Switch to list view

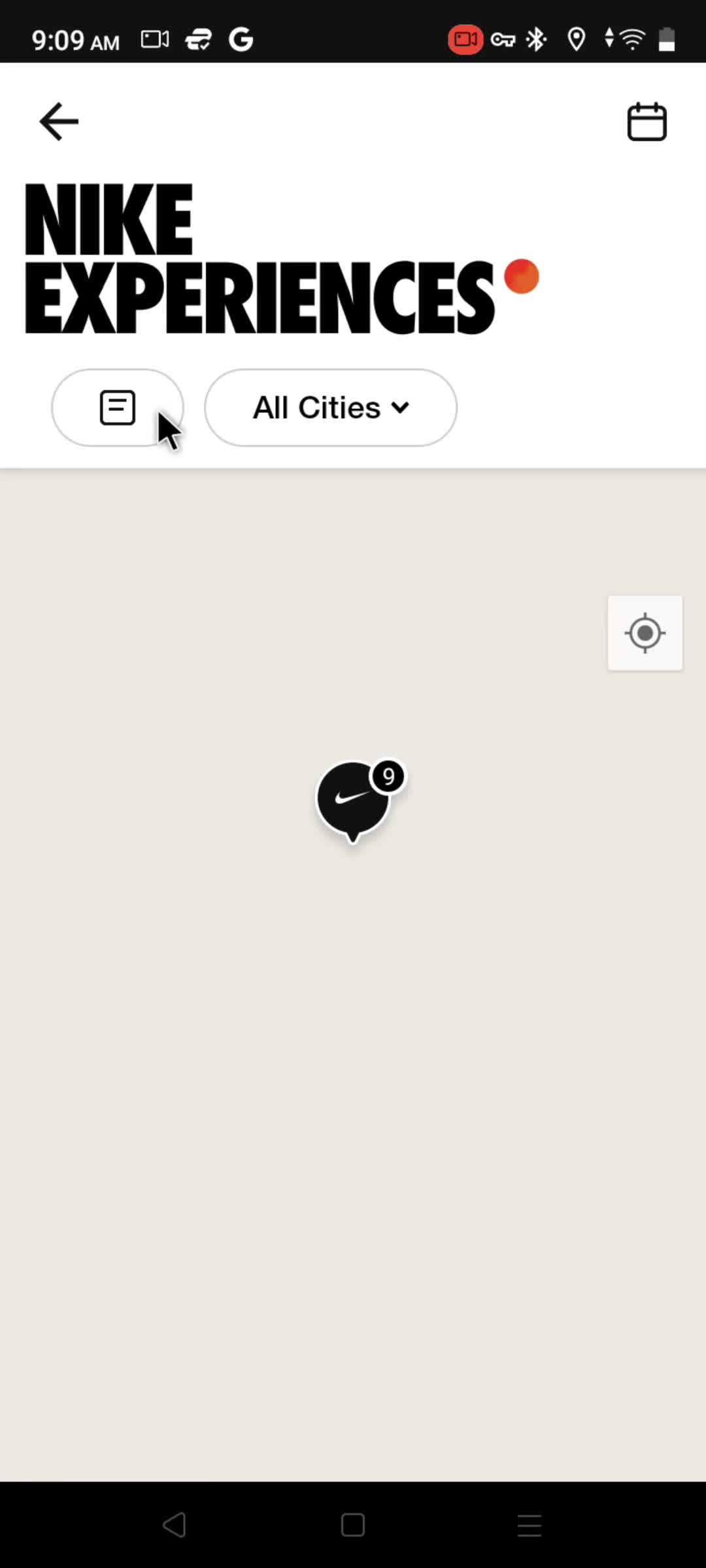pos(118,408)
